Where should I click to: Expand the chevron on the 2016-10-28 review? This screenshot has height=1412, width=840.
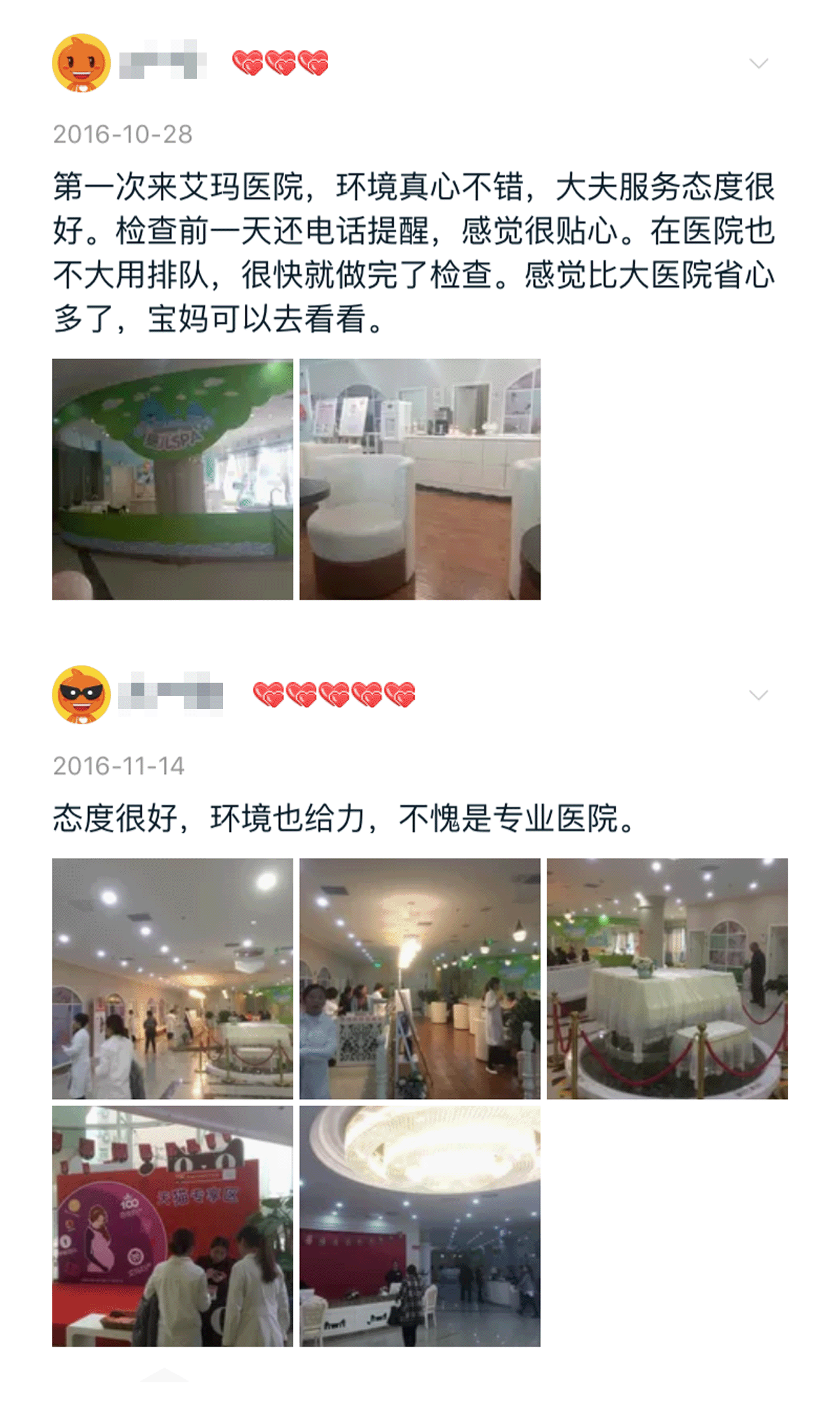758,64
